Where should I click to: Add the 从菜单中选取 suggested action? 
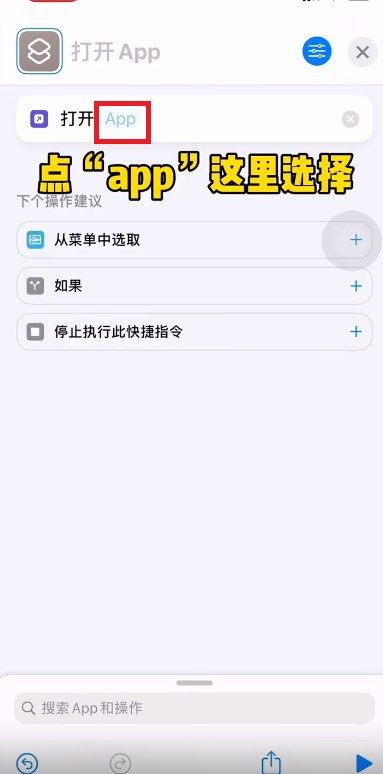point(356,240)
